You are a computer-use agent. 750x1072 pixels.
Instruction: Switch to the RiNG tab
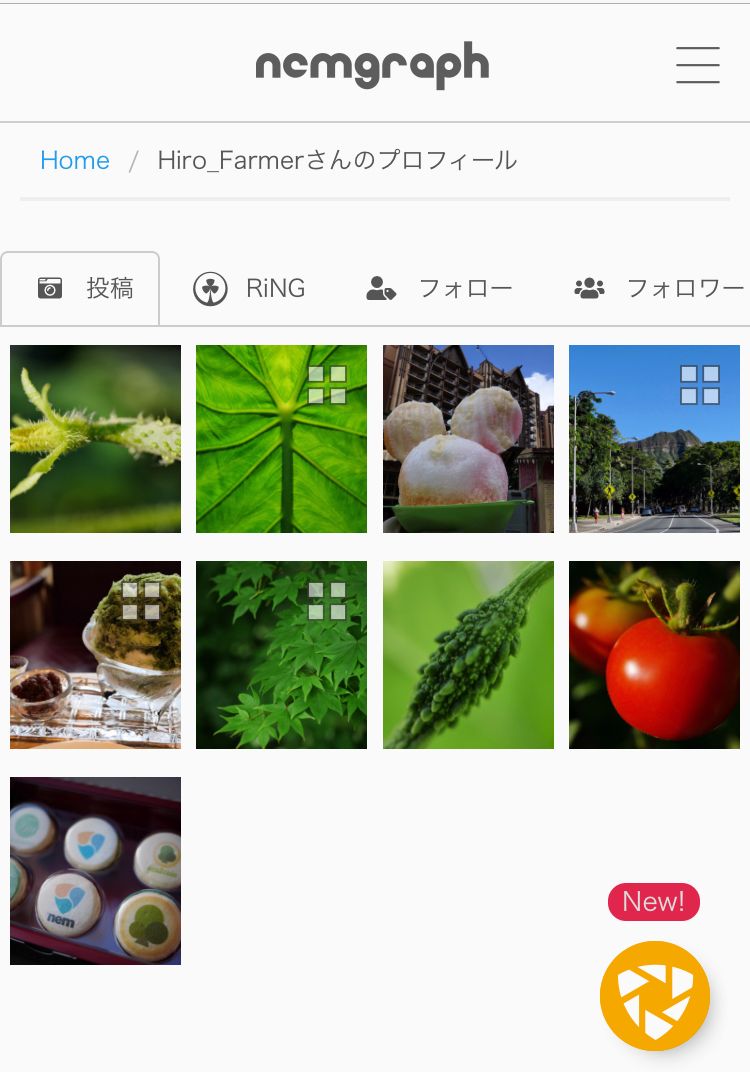coord(249,289)
